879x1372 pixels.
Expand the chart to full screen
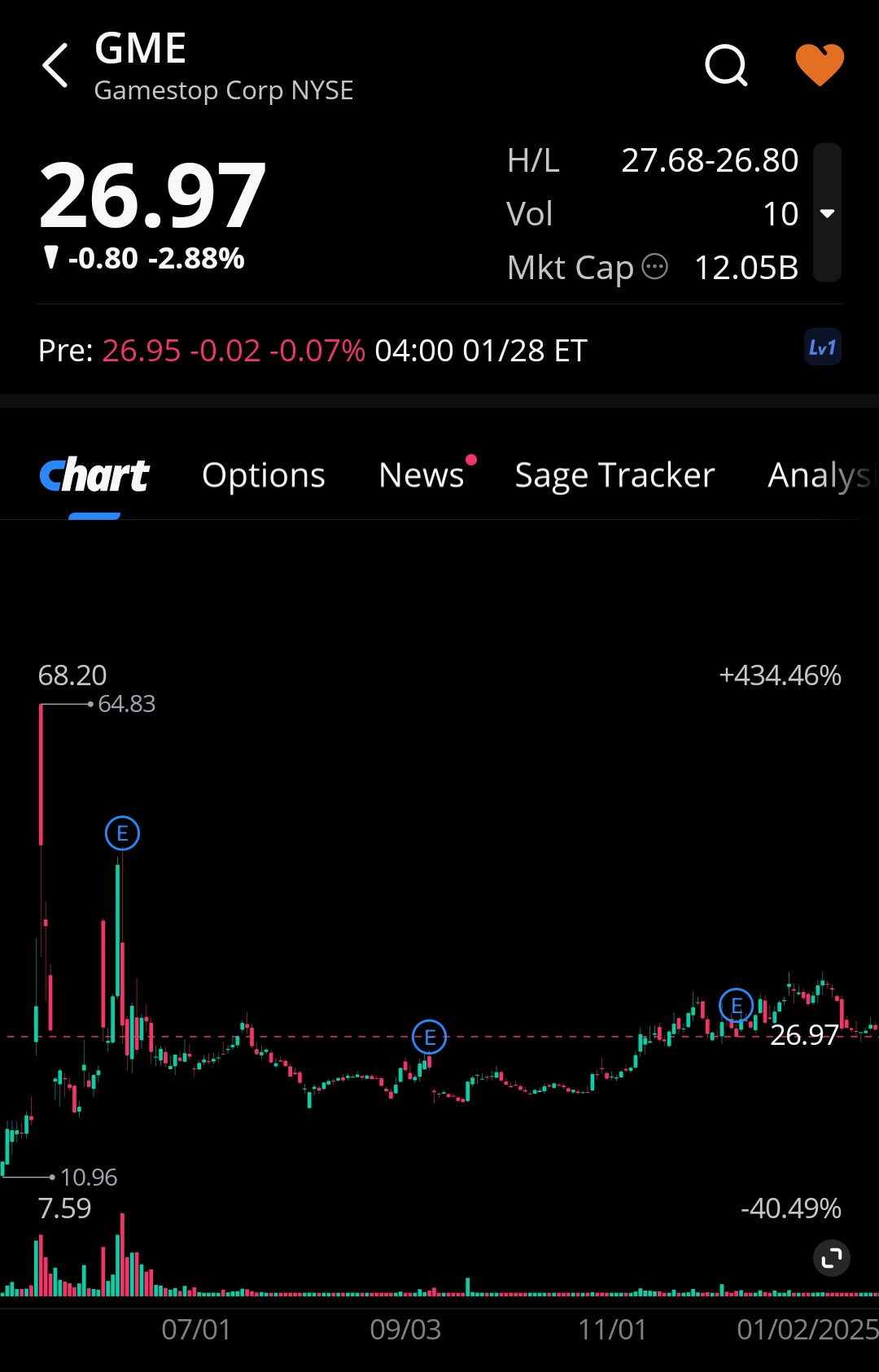831,1258
